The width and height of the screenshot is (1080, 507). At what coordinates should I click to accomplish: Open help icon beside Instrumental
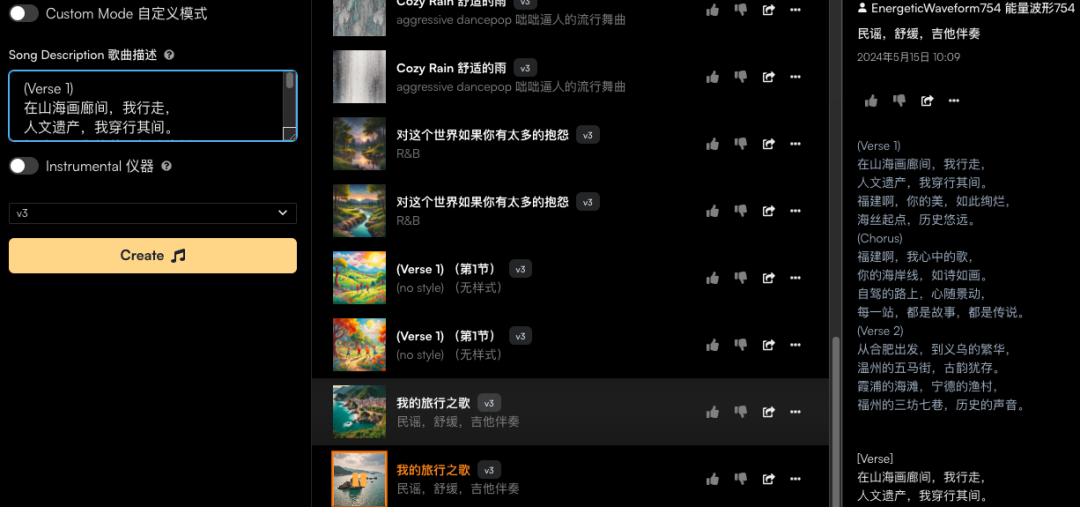(167, 166)
